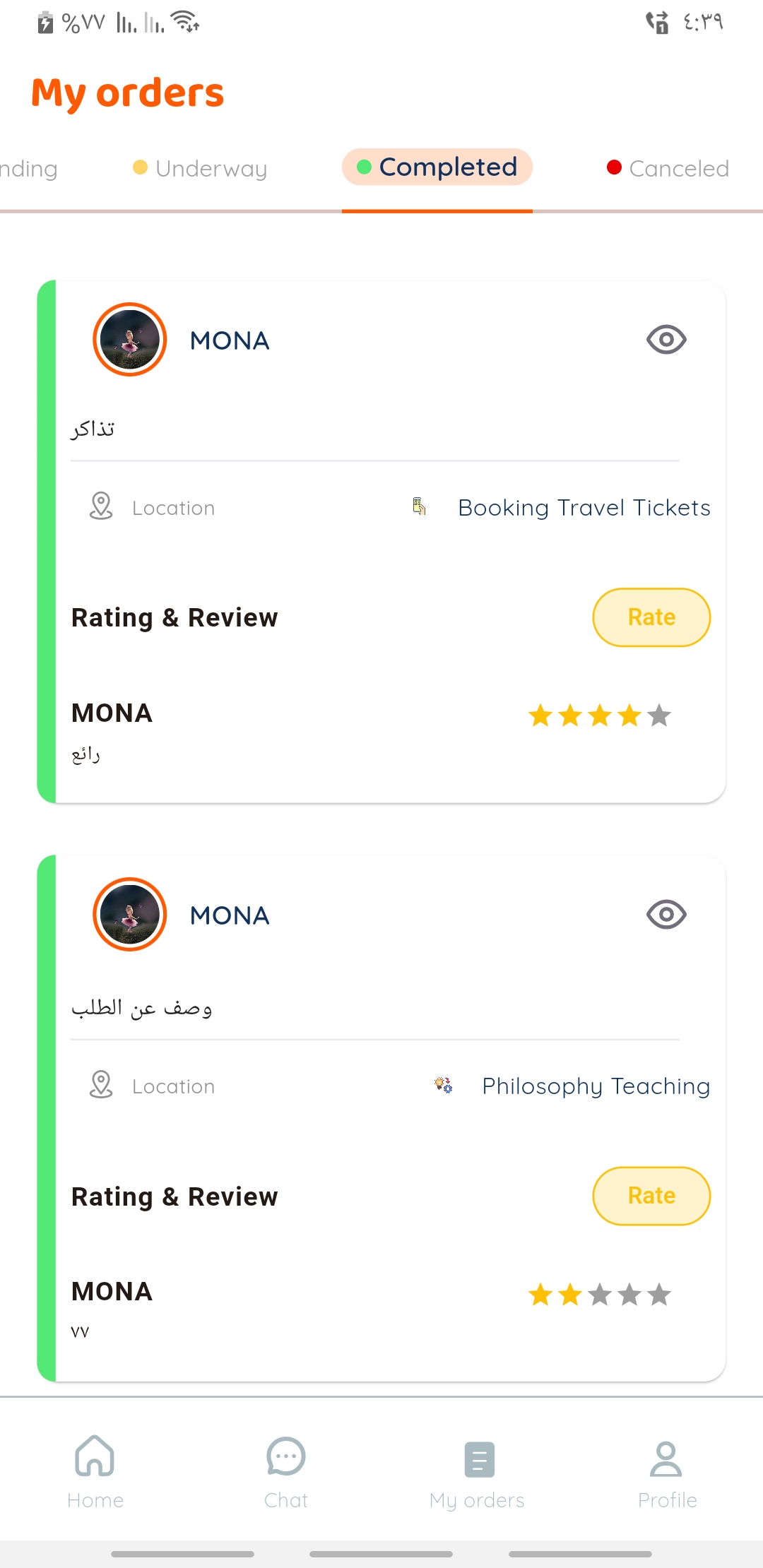Image resolution: width=763 pixels, height=1568 pixels.
Task: View details of the Philosophy Teaching order
Action: [x=666, y=915]
